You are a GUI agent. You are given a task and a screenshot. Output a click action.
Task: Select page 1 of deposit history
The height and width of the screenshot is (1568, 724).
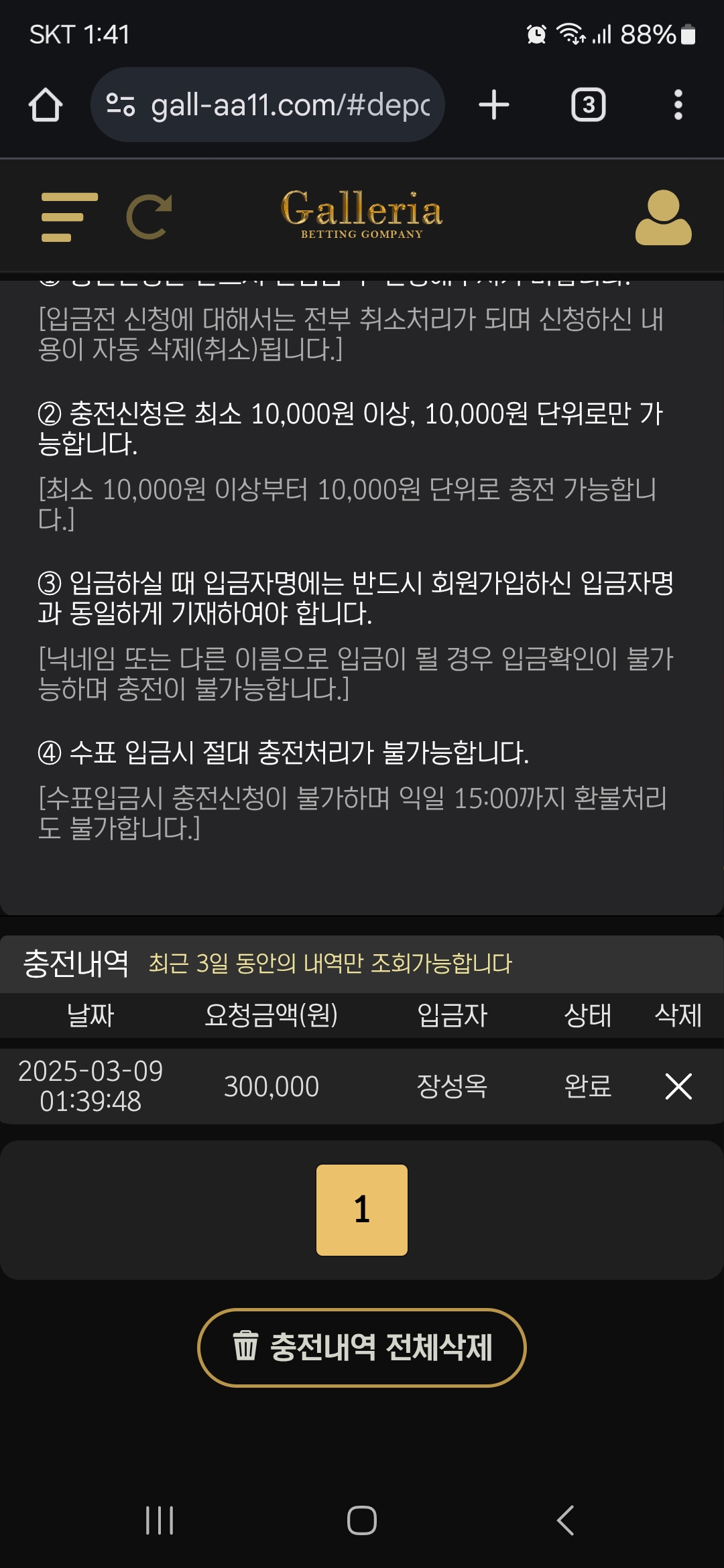coord(361,1210)
